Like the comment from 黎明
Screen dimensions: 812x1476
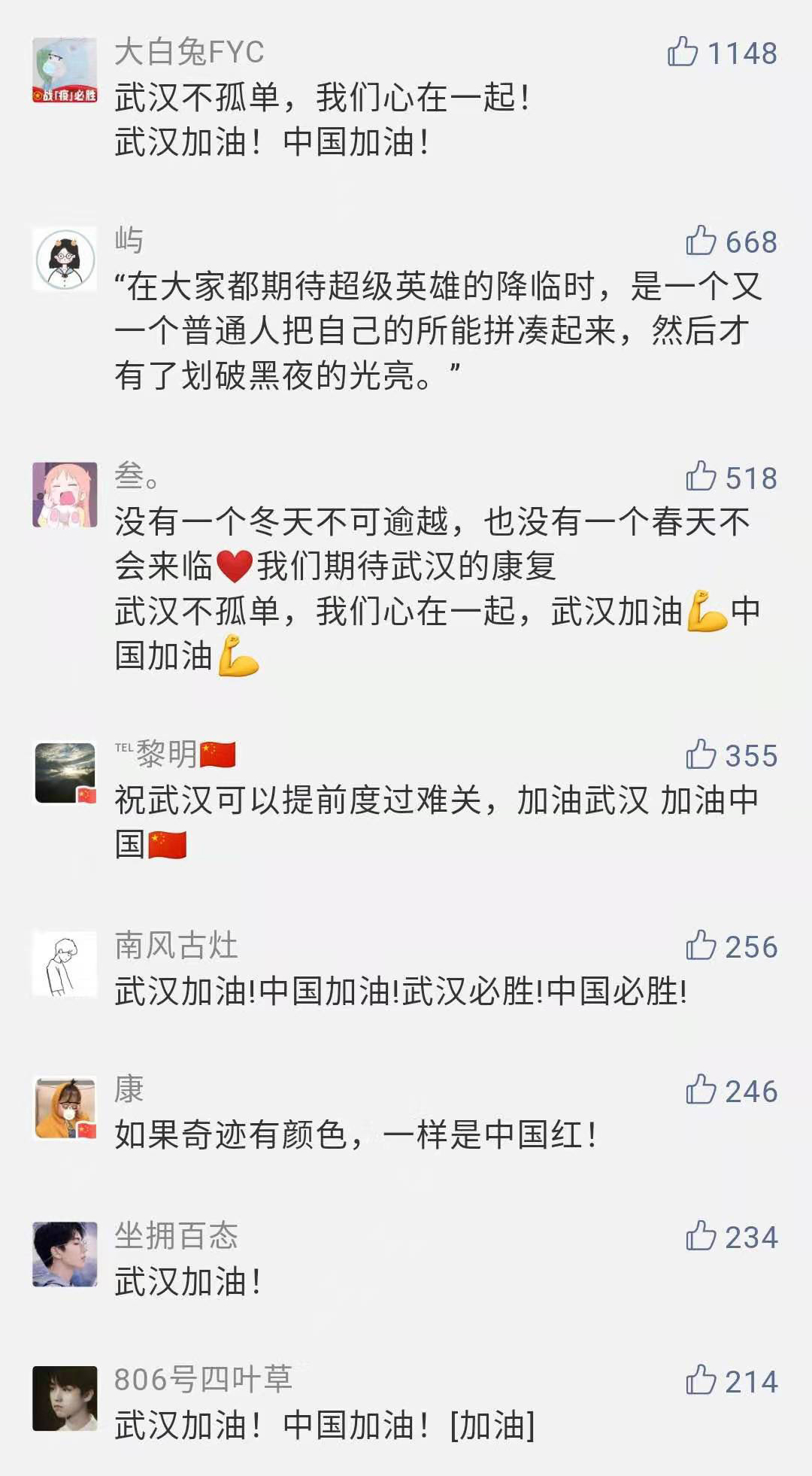(701, 755)
